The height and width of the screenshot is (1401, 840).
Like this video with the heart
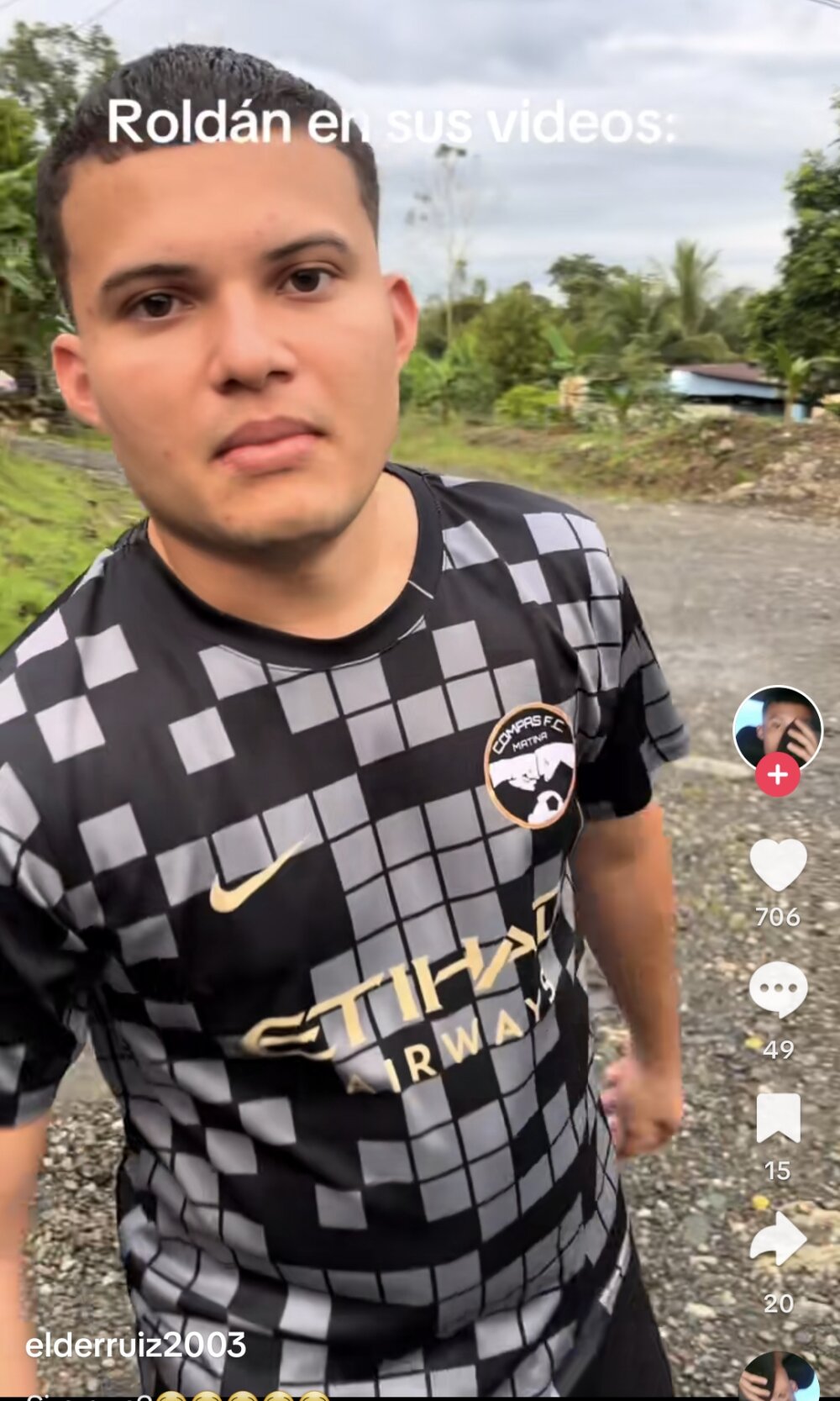tap(778, 865)
